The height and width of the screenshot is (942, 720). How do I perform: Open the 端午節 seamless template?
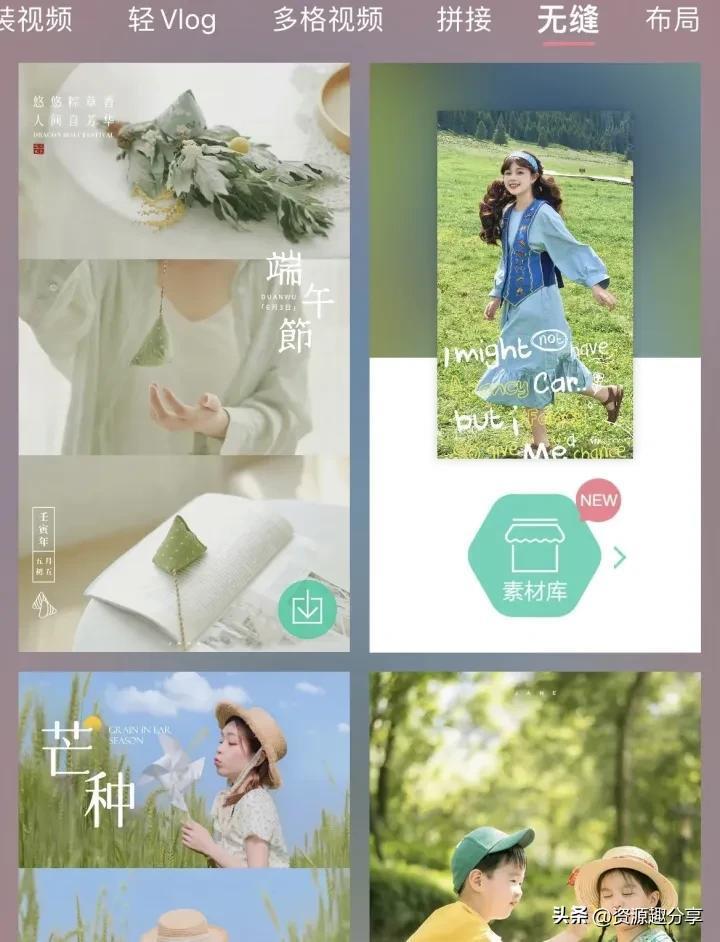point(184,300)
